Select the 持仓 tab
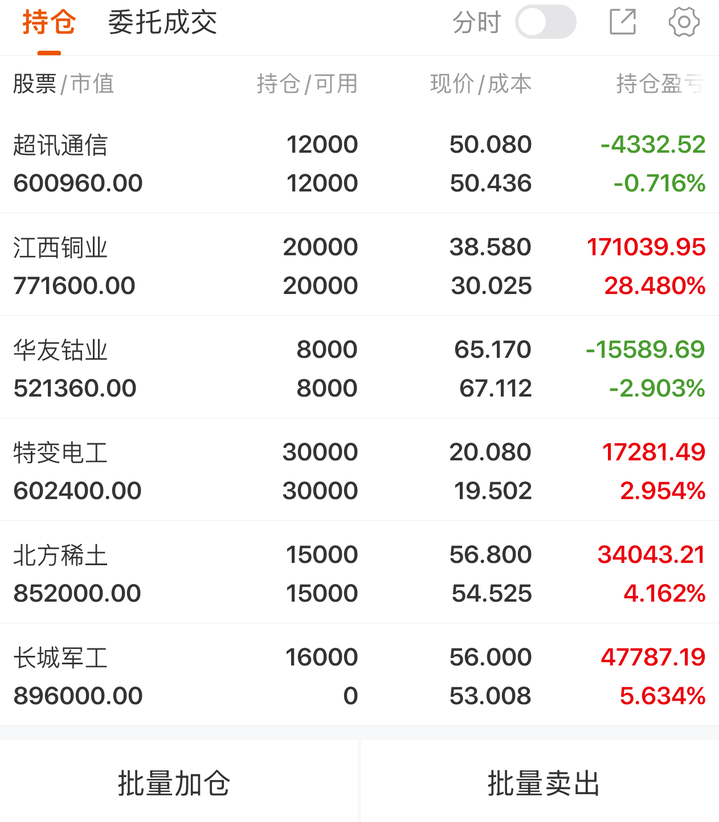719x822 pixels. tap(49, 23)
